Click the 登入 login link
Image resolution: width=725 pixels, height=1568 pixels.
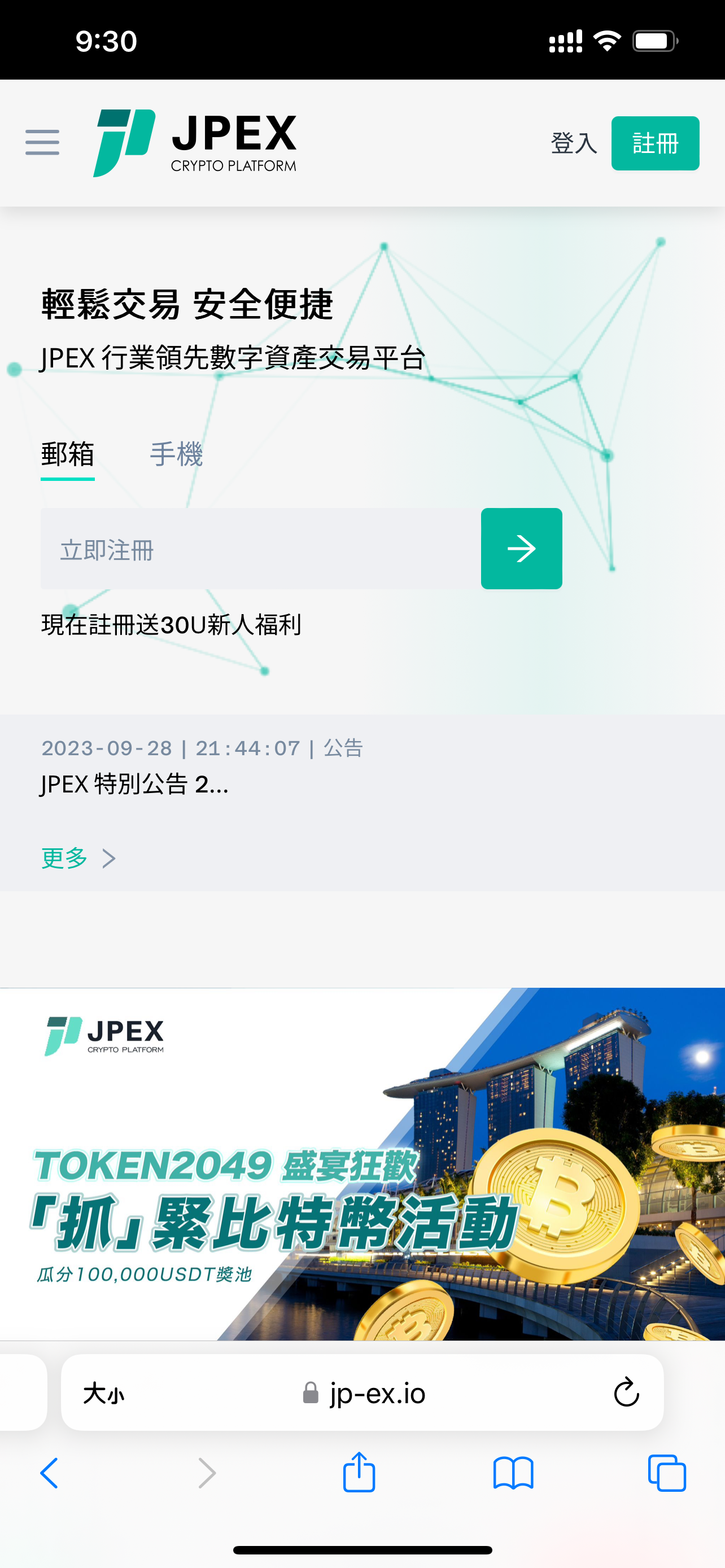(573, 143)
